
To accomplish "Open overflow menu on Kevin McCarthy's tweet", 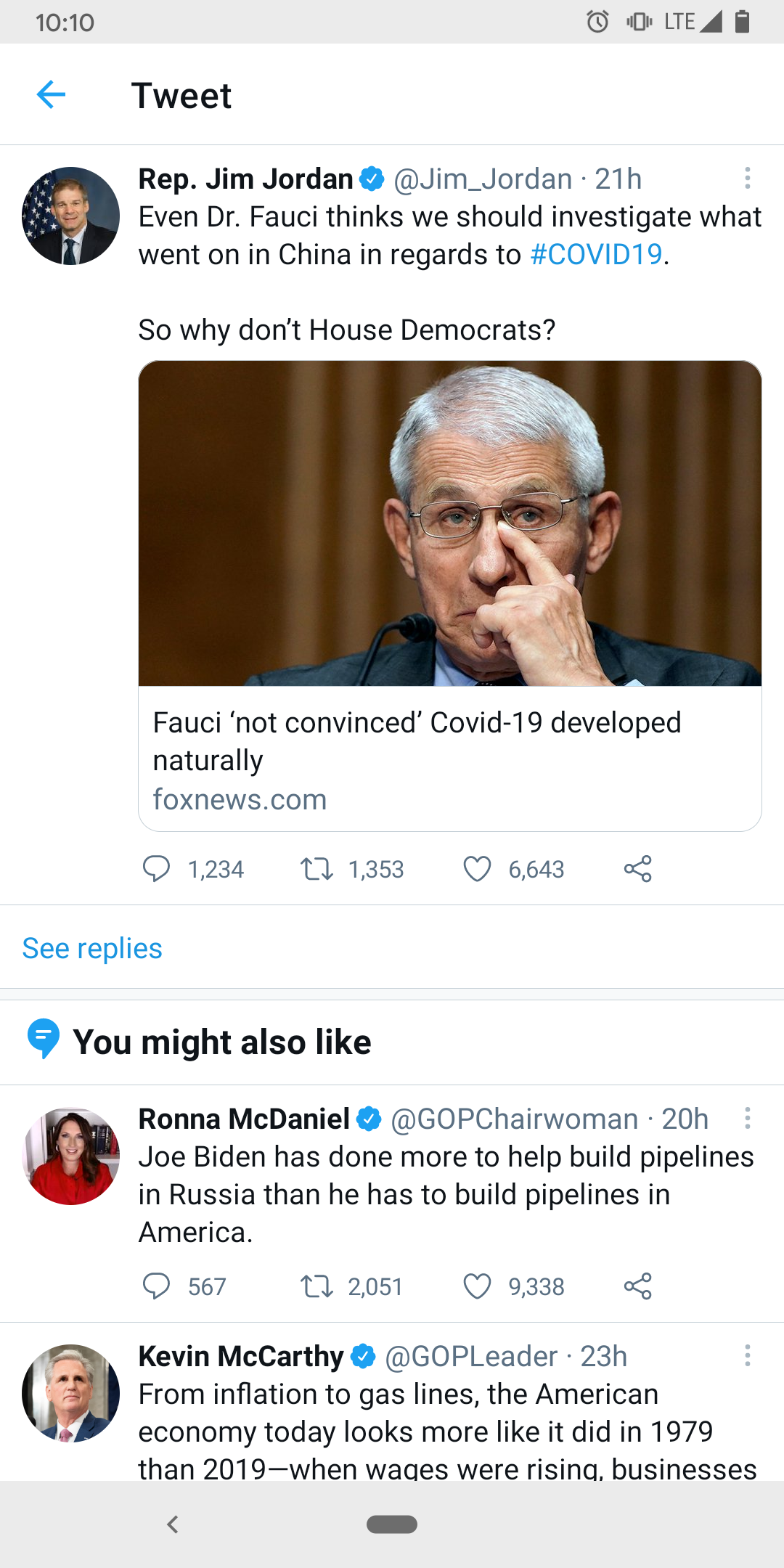I will point(747,1355).
